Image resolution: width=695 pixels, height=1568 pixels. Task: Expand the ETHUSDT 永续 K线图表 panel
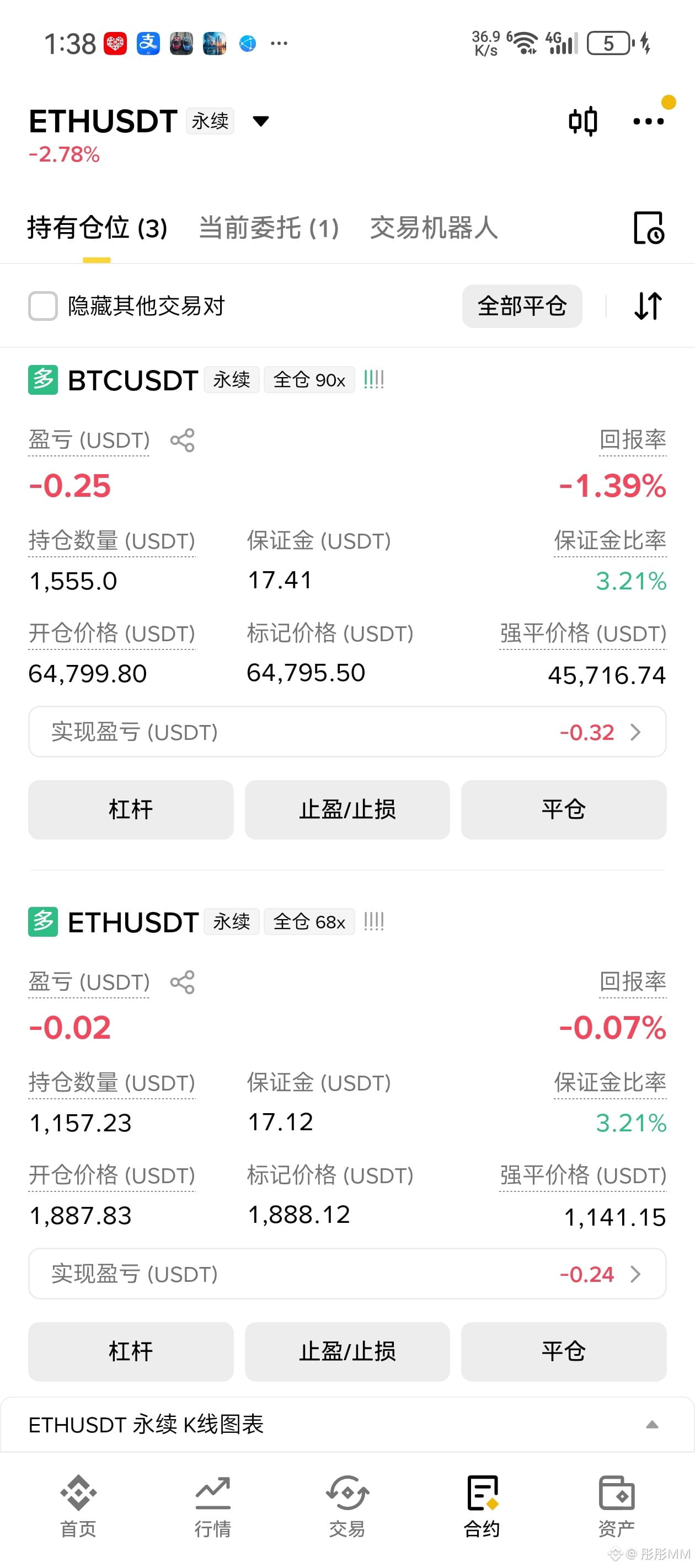click(347, 1424)
